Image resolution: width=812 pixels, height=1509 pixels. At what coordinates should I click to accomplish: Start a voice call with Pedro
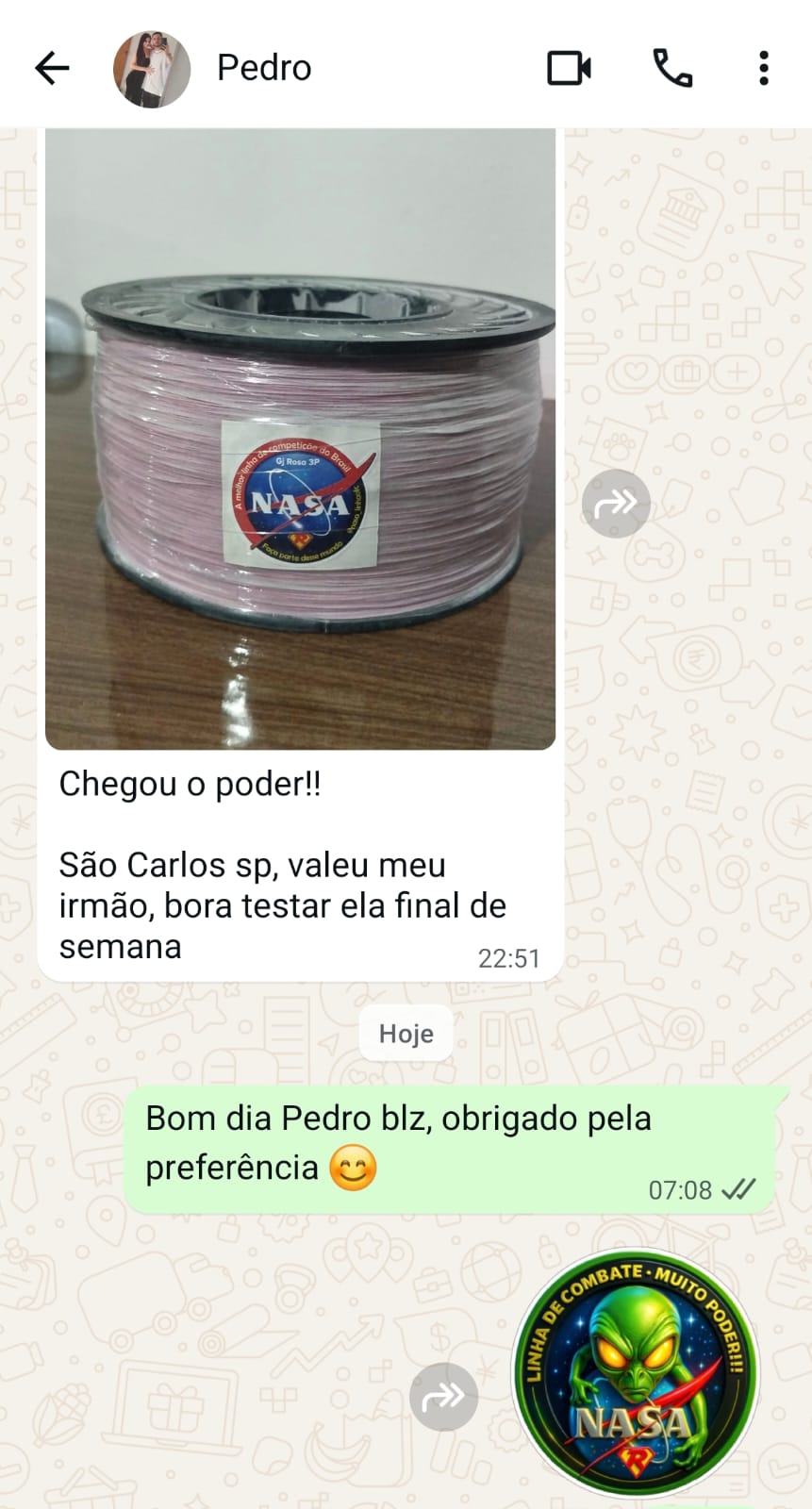coord(672,68)
